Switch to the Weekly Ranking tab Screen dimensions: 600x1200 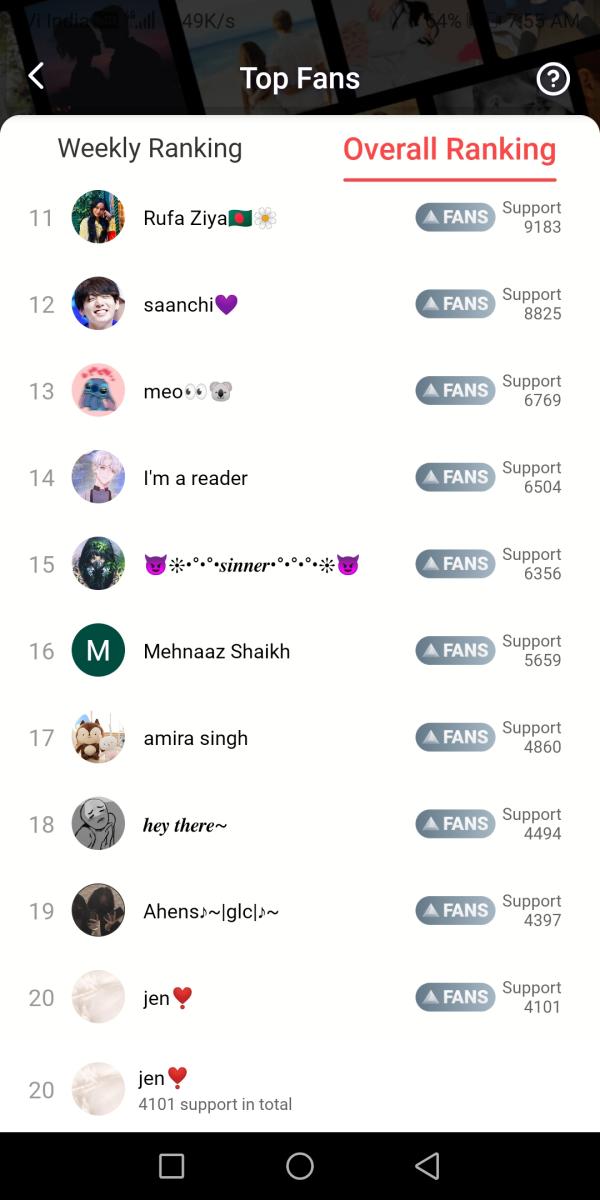point(150,148)
